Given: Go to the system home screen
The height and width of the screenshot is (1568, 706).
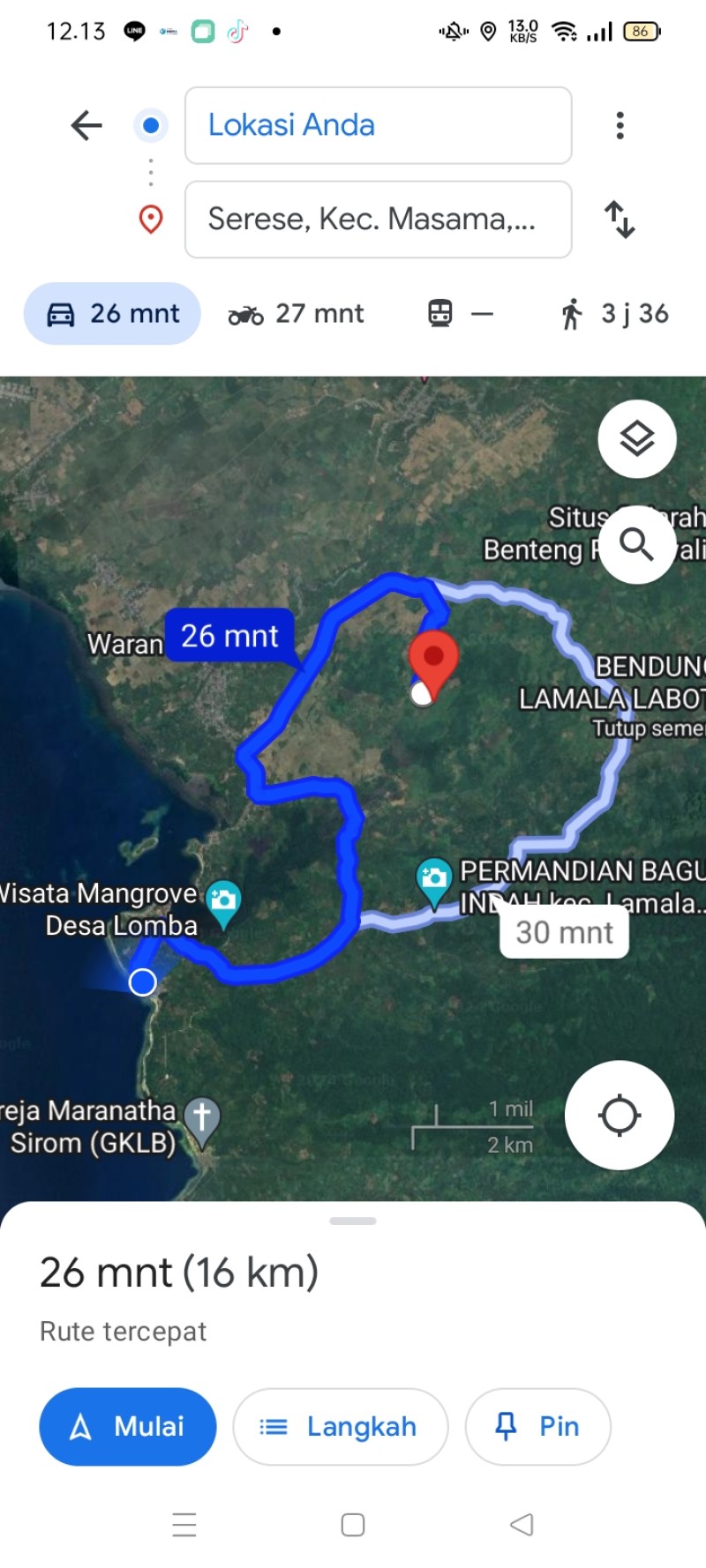Looking at the screenshot, I should (353, 1525).
